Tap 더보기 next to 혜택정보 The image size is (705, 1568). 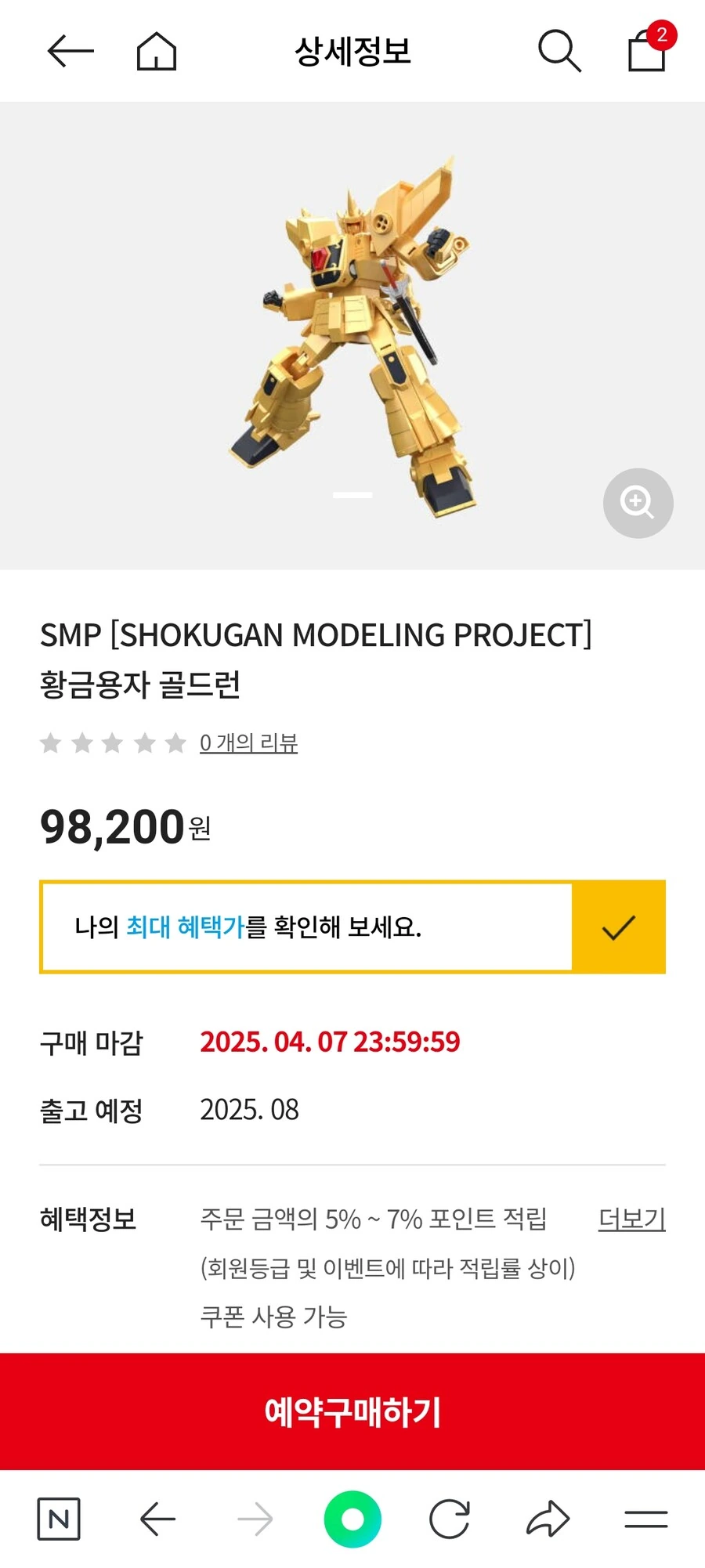[631, 1219]
